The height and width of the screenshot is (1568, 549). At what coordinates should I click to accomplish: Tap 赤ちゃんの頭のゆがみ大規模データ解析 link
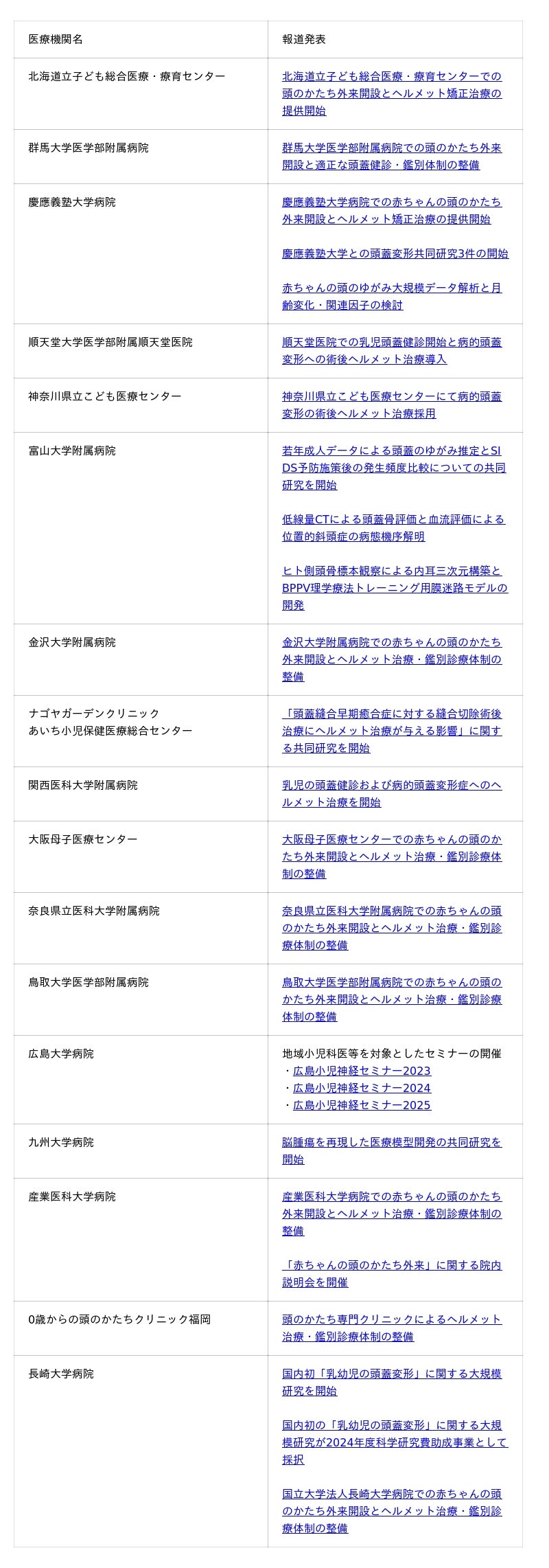[391, 296]
